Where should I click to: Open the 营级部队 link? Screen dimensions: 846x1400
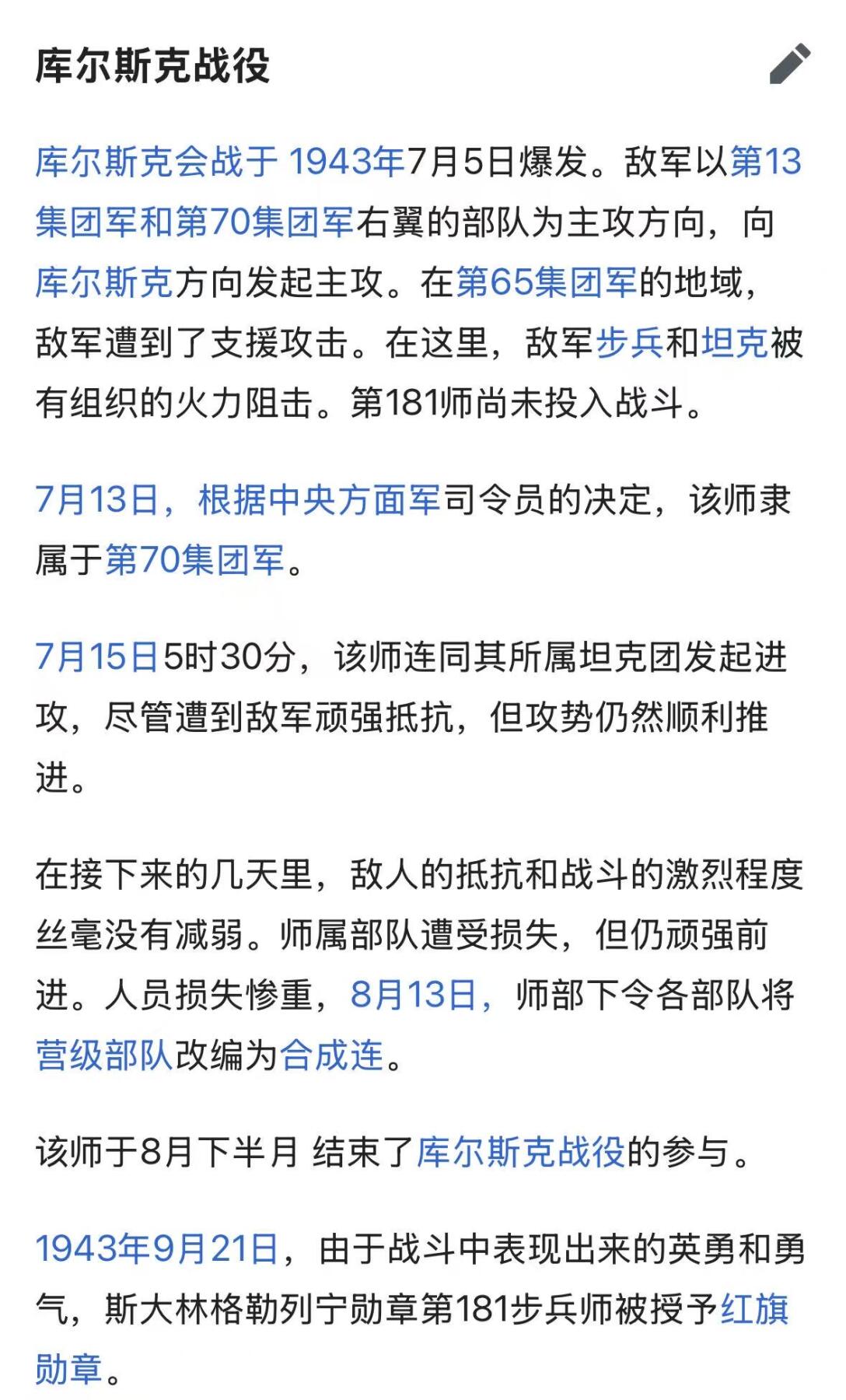103,1055
